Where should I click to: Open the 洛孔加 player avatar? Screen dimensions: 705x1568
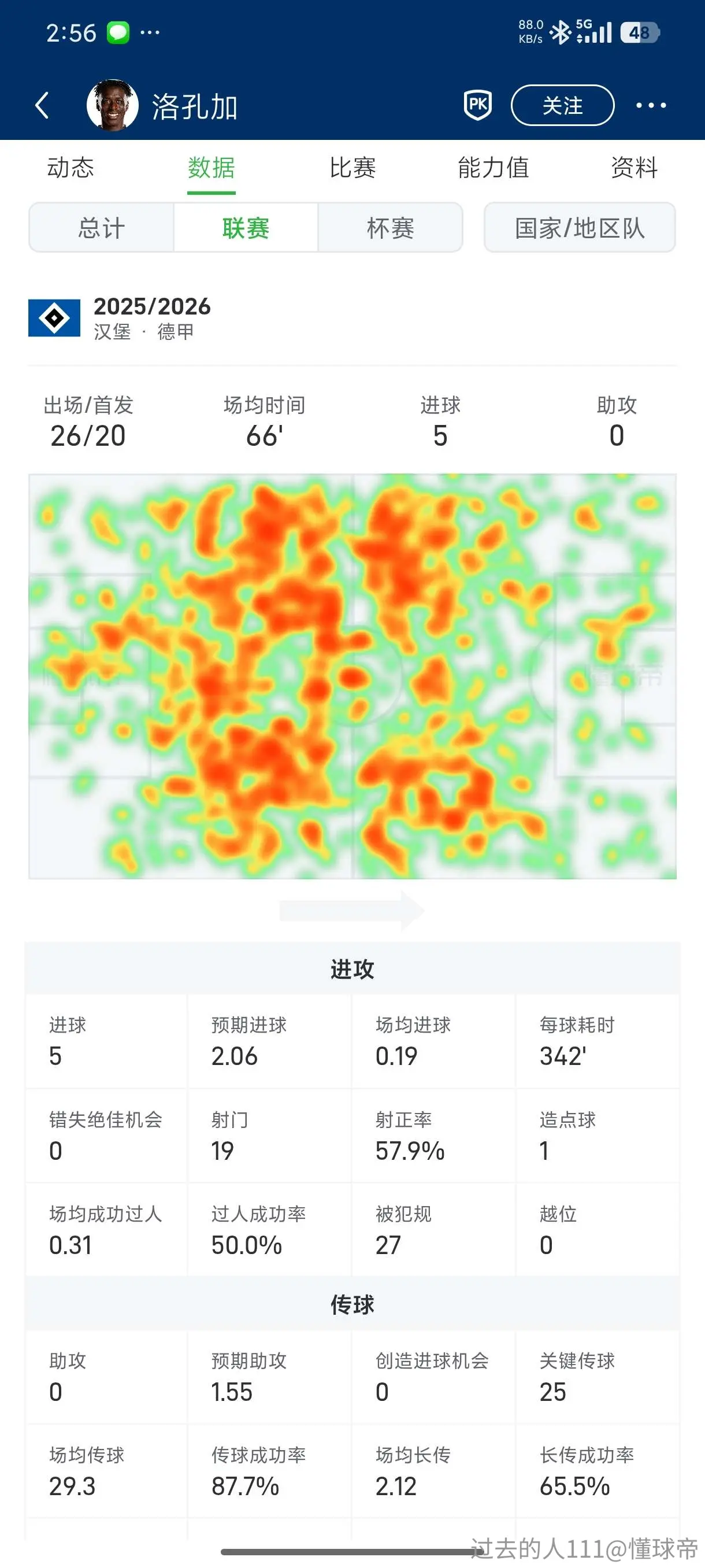[x=113, y=105]
